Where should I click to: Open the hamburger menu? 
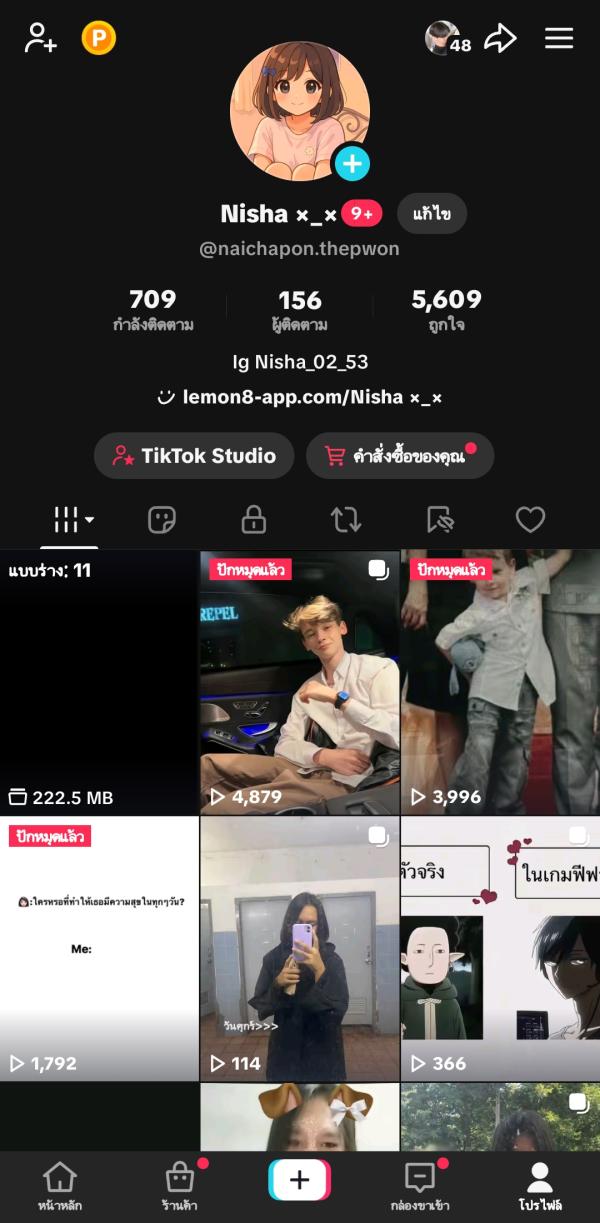(559, 39)
